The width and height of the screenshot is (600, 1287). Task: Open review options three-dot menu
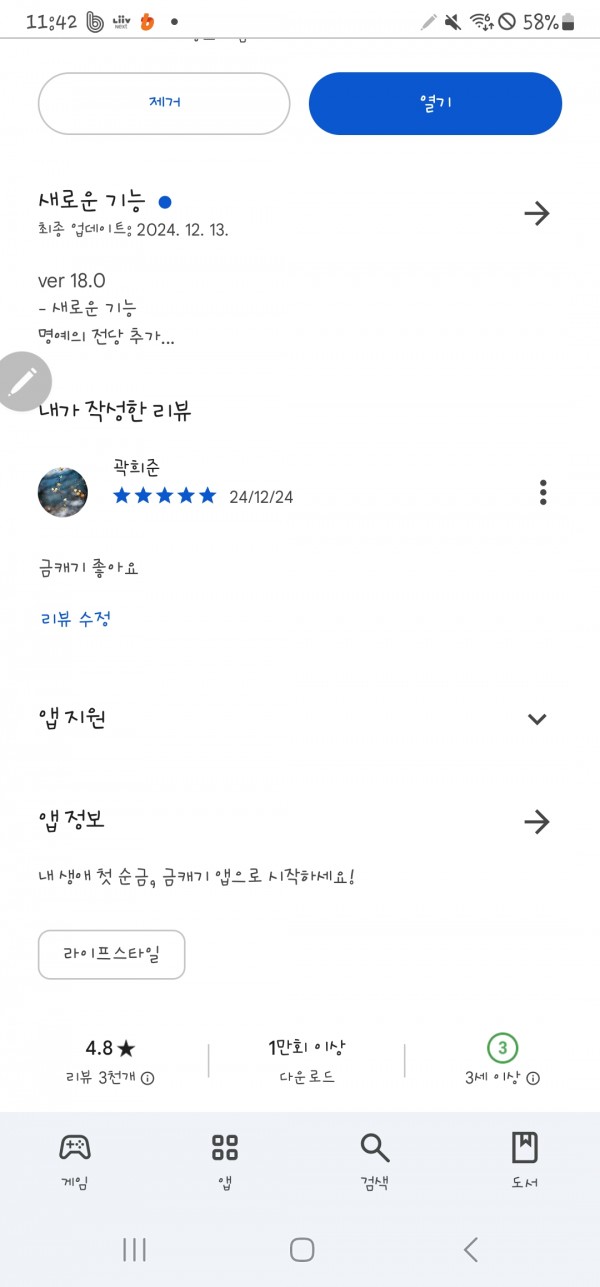[543, 492]
